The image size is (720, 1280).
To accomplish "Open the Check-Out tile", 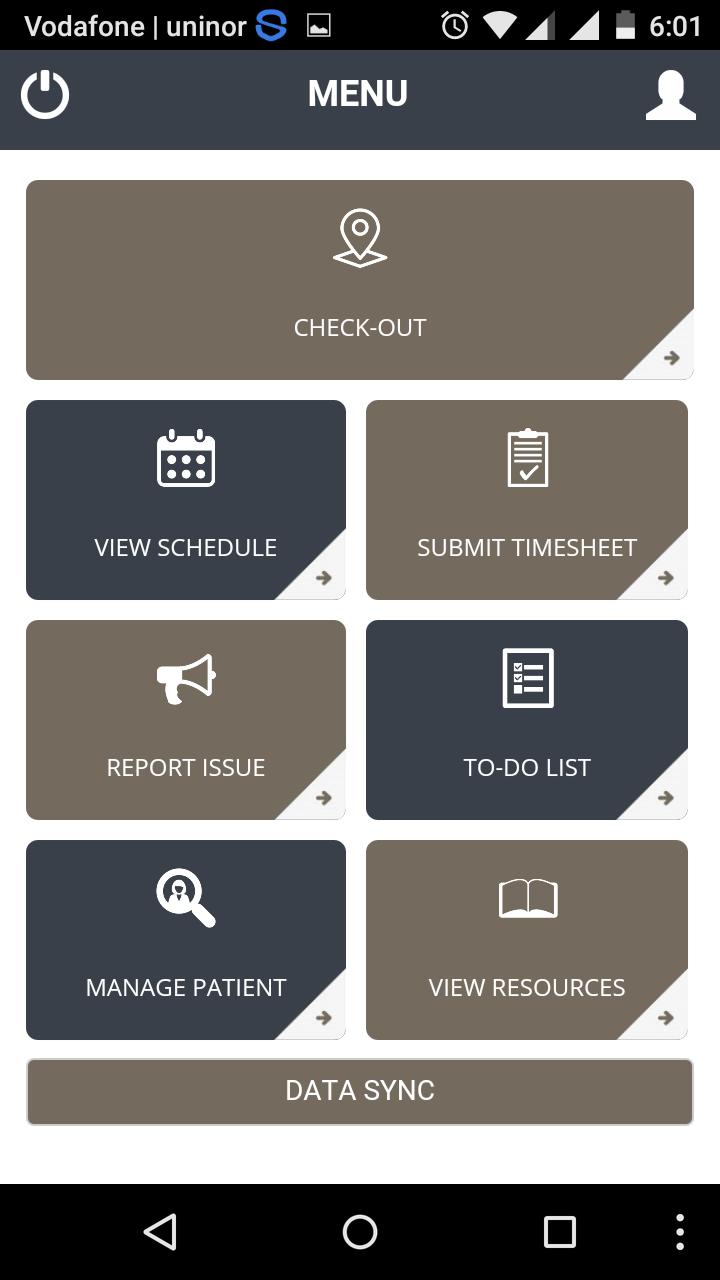I will (360, 280).
